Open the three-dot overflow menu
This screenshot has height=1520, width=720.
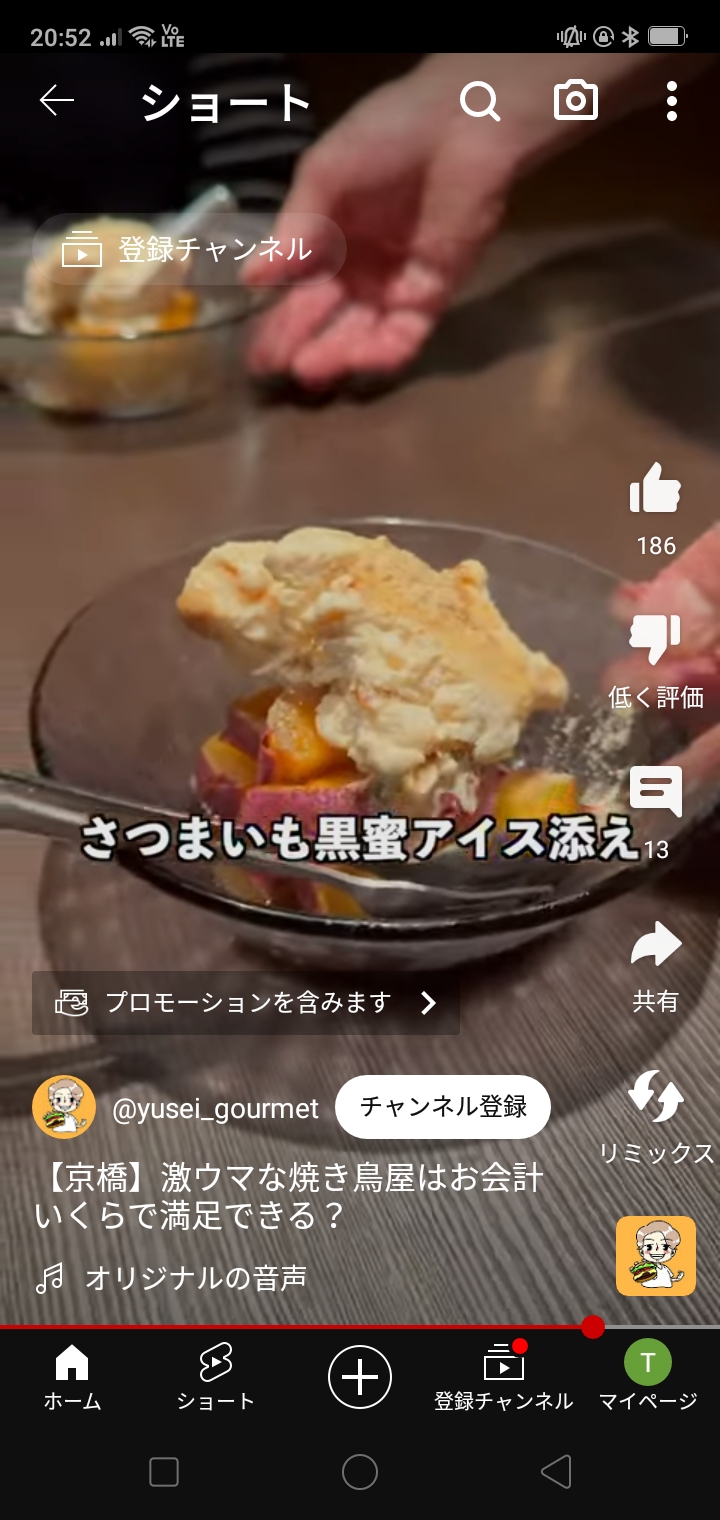[671, 101]
